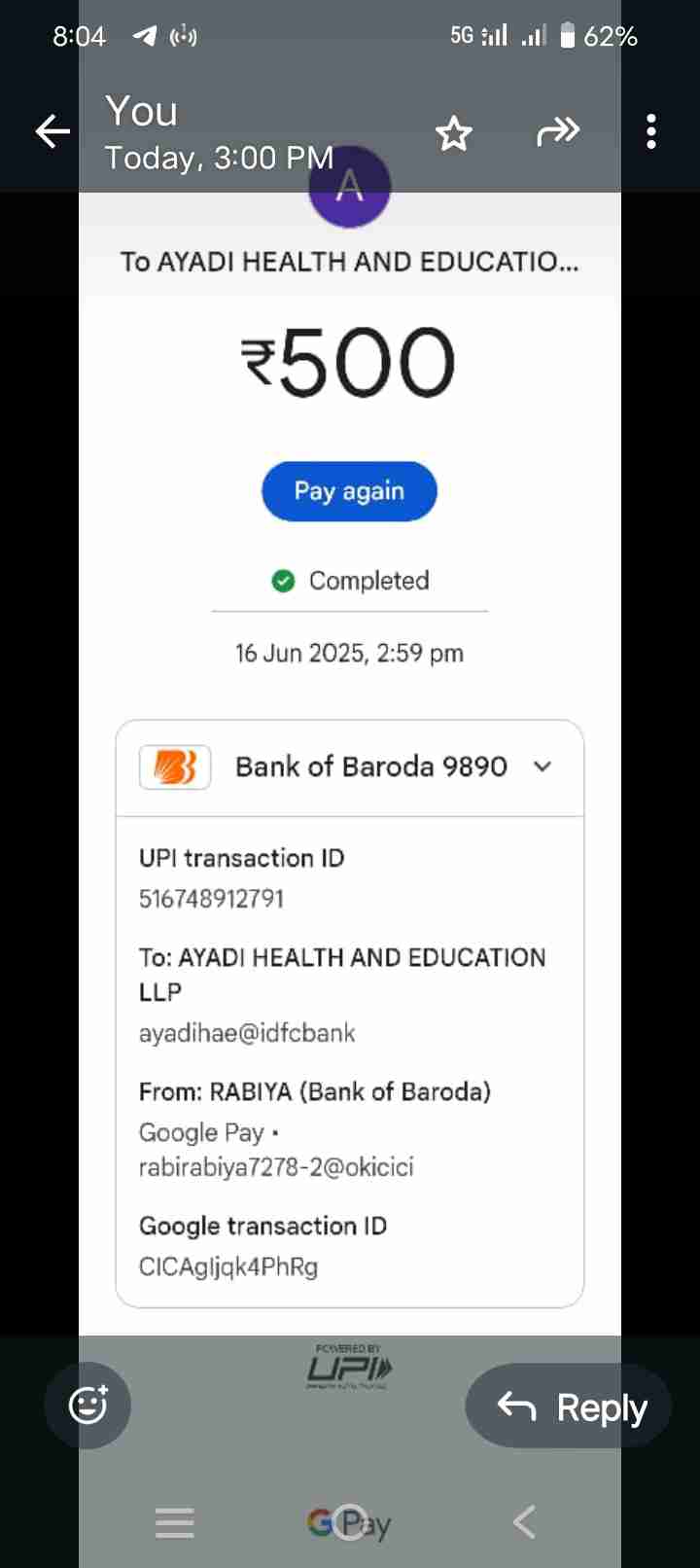The image size is (700, 1568).
Task: Add an emoji reaction to the image
Action: (87, 1406)
